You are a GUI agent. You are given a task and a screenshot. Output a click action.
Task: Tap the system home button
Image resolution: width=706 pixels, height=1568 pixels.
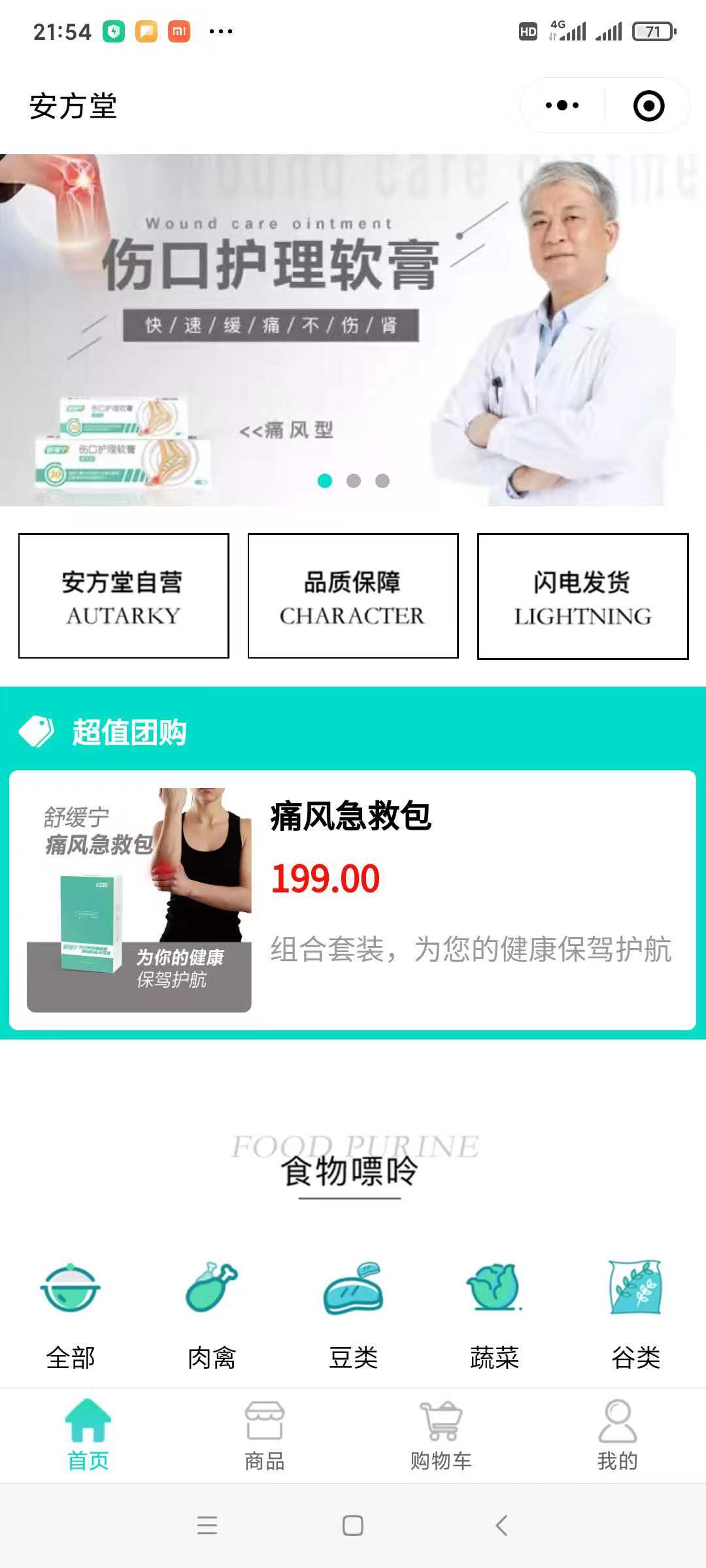[353, 1526]
